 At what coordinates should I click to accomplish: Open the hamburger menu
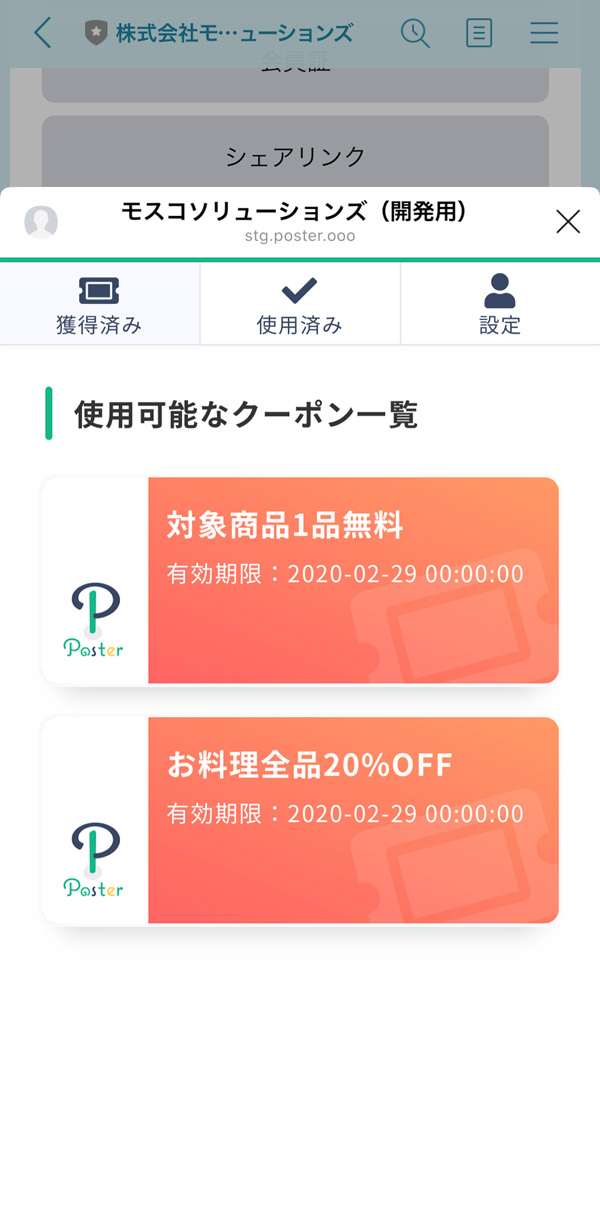click(x=544, y=33)
